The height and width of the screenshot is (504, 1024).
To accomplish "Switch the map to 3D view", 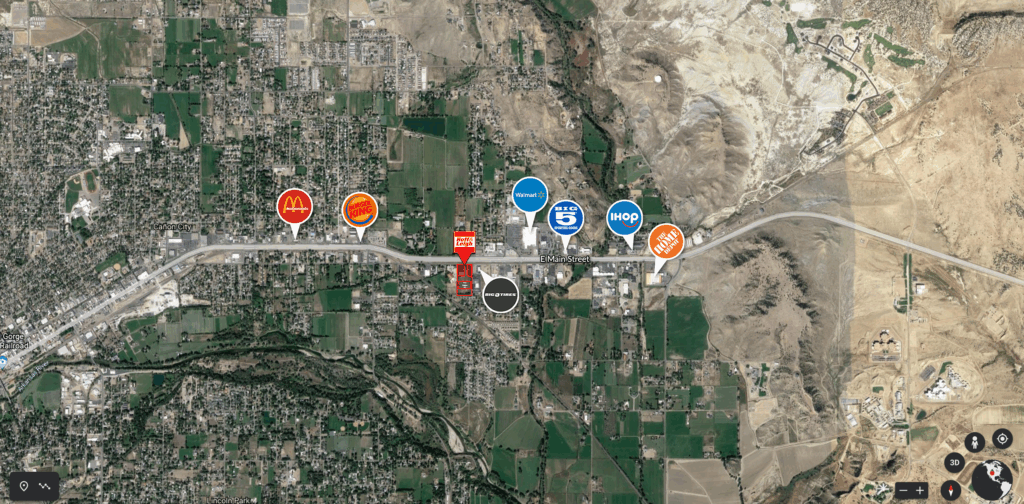I will click(954, 463).
